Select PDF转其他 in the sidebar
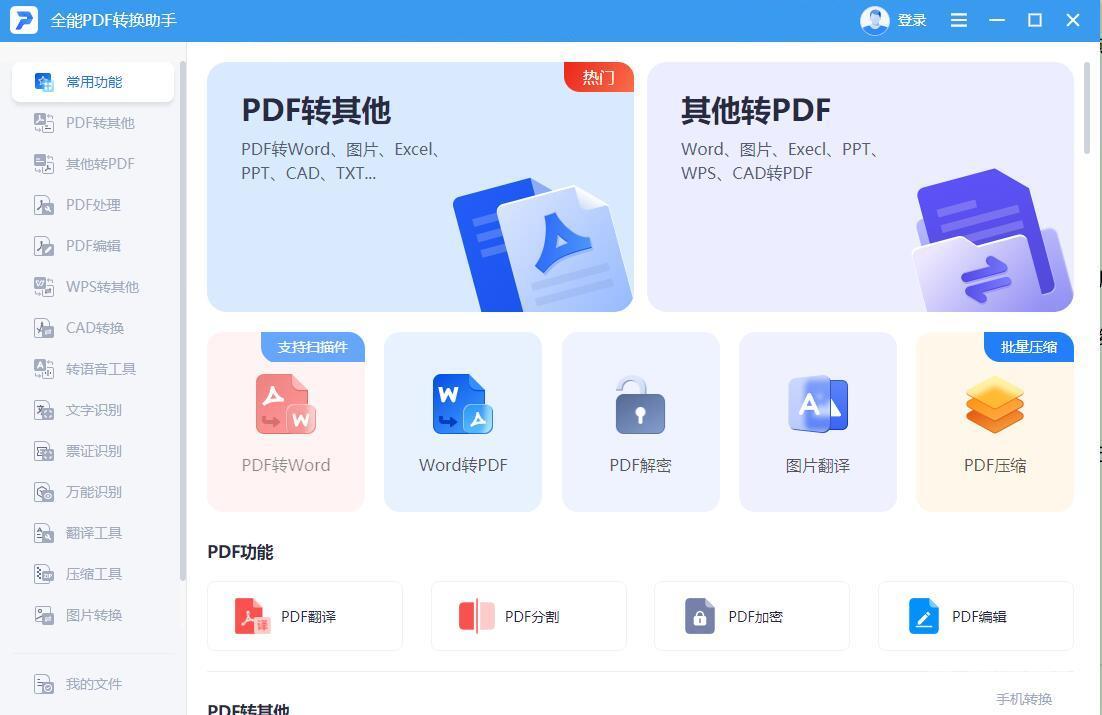1102x715 pixels. click(x=99, y=123)
